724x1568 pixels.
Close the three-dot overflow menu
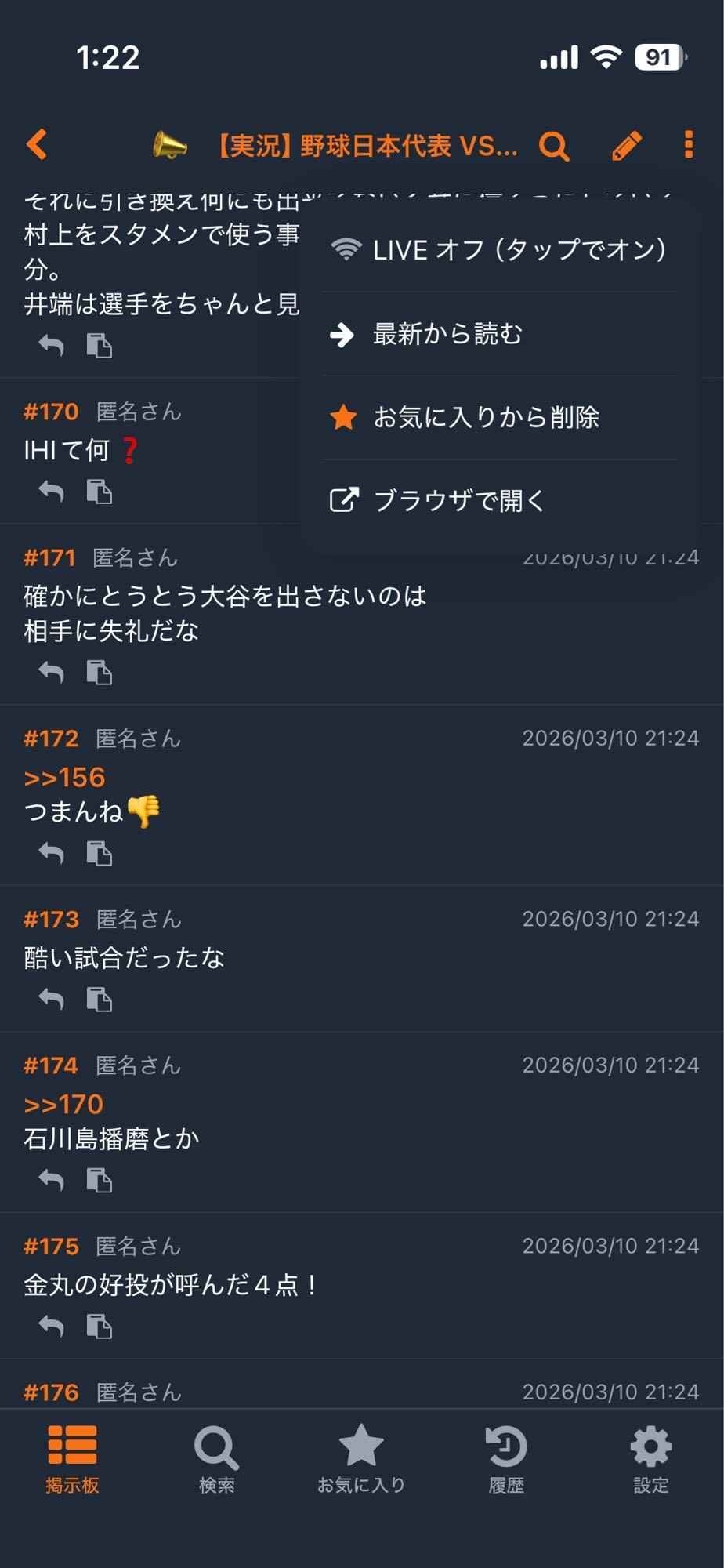click(688, 145)
